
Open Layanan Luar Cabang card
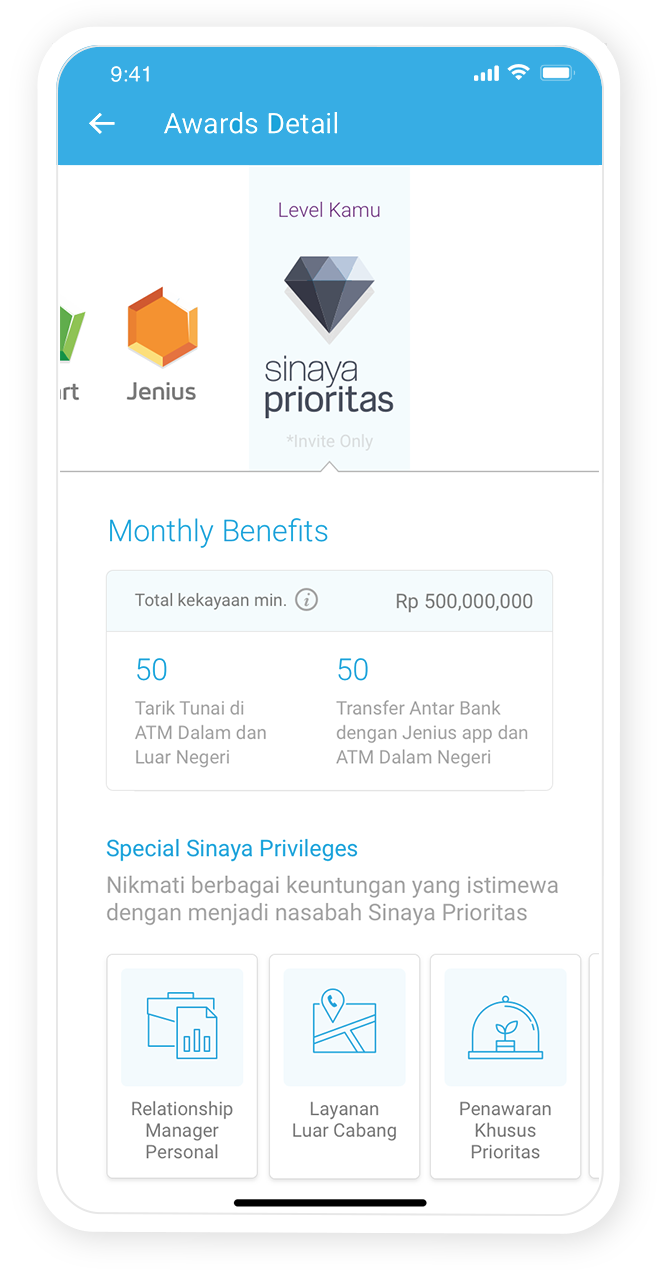[344, 1065]
